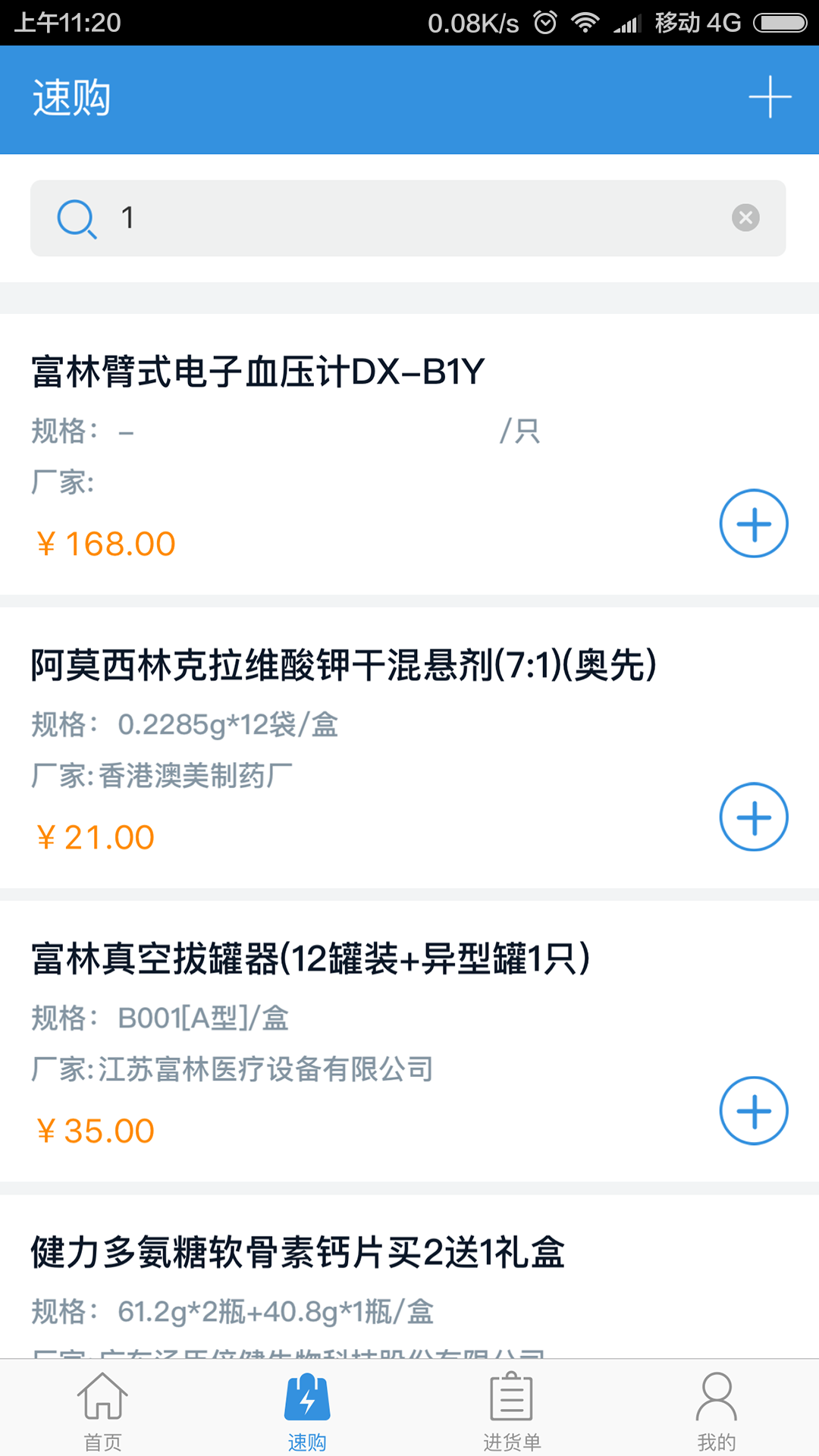The height and width of the screenshot is (1456, 819).
Task: Clear the search text
Action: [745, 218]
